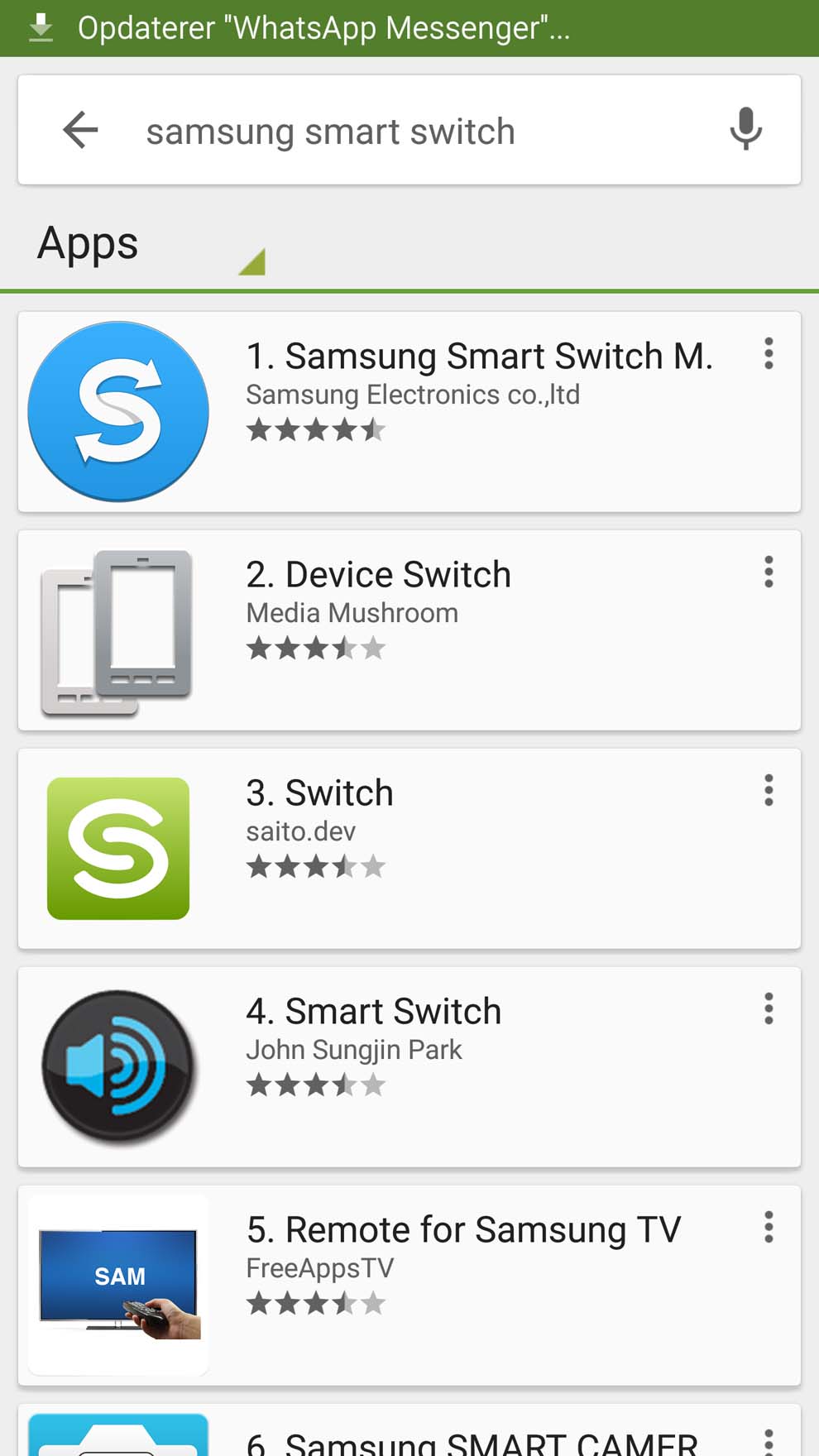Open overflow menu for Remote for Samsung TV
Screen dimensions: 819x1456
tap(769, 1227)
